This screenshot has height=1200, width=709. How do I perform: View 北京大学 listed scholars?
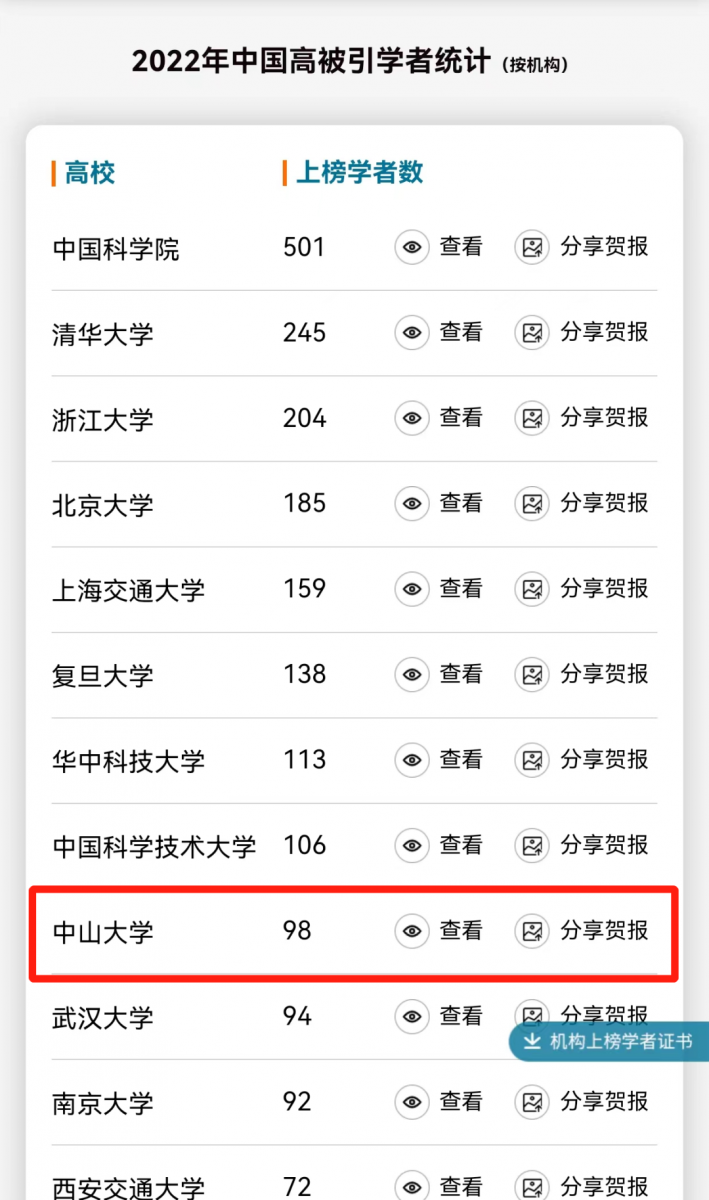439,503
